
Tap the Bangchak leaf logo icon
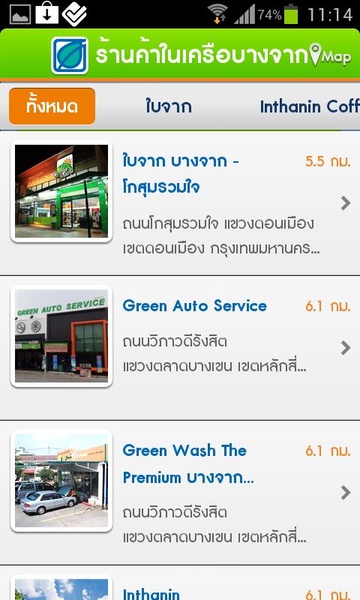[x=70, y=56]
